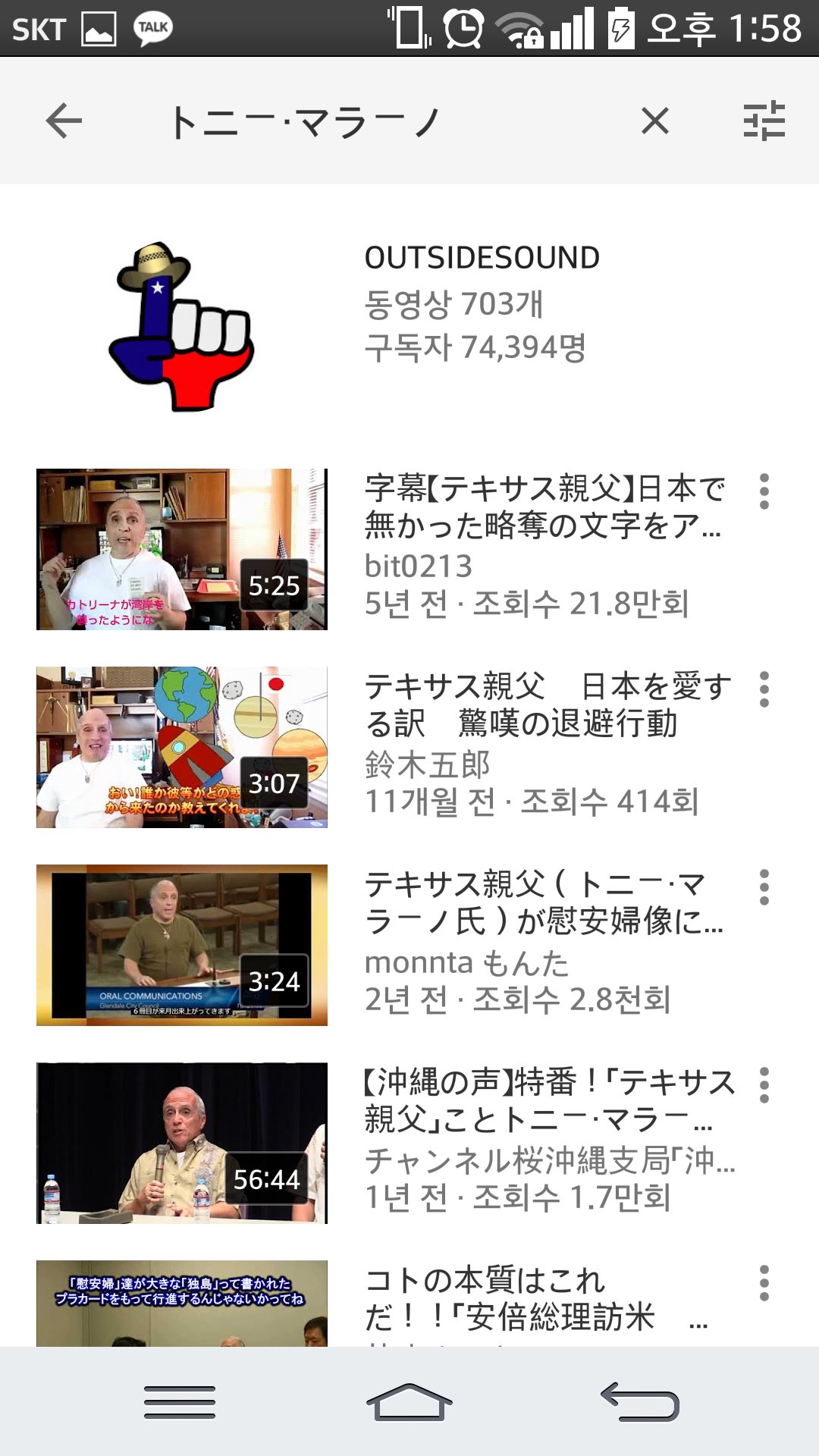Play the 3:24 video by monnta もんた

pos(181,945)
